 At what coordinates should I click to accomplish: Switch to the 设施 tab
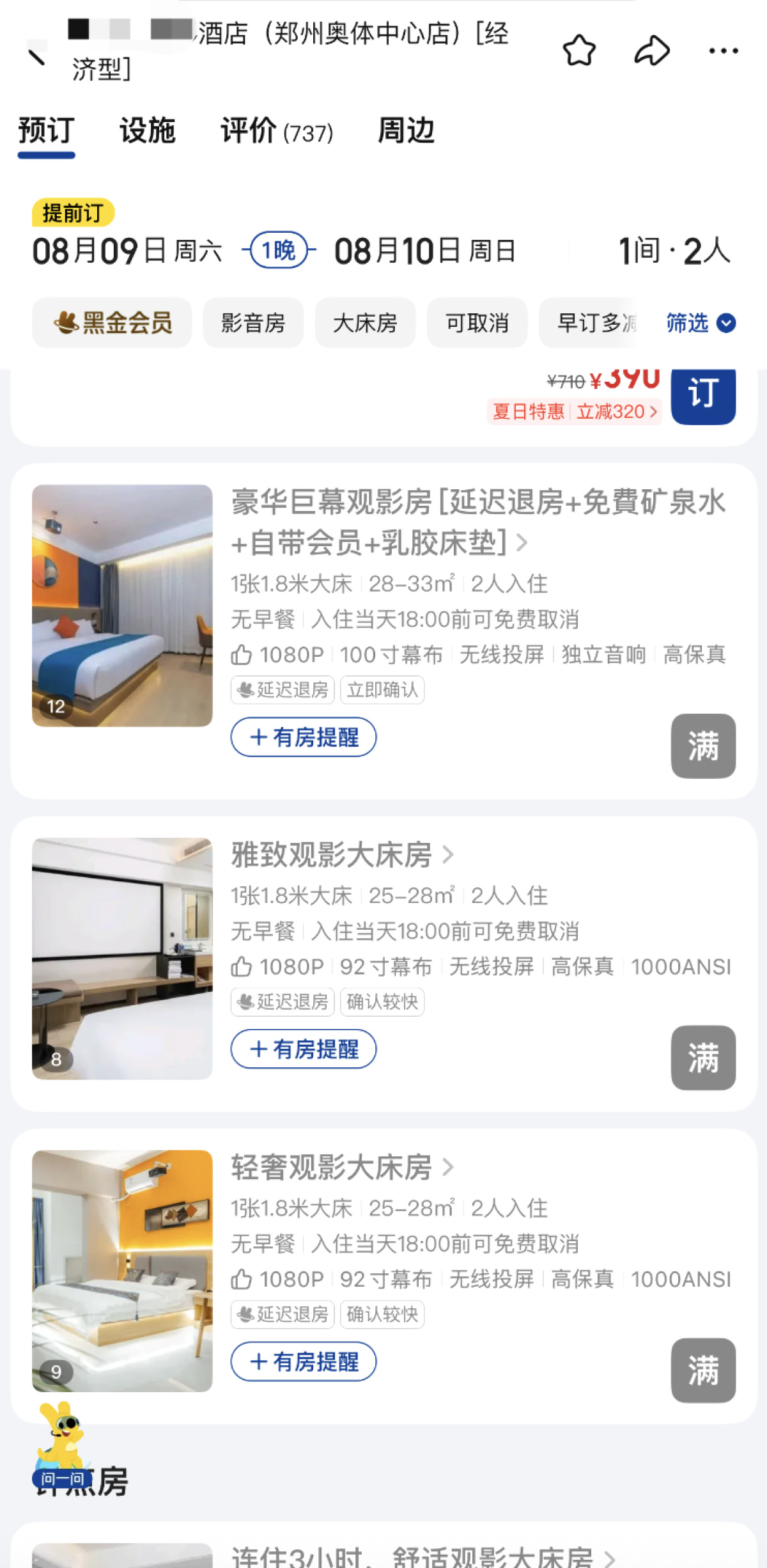click(x=148, y=131)
